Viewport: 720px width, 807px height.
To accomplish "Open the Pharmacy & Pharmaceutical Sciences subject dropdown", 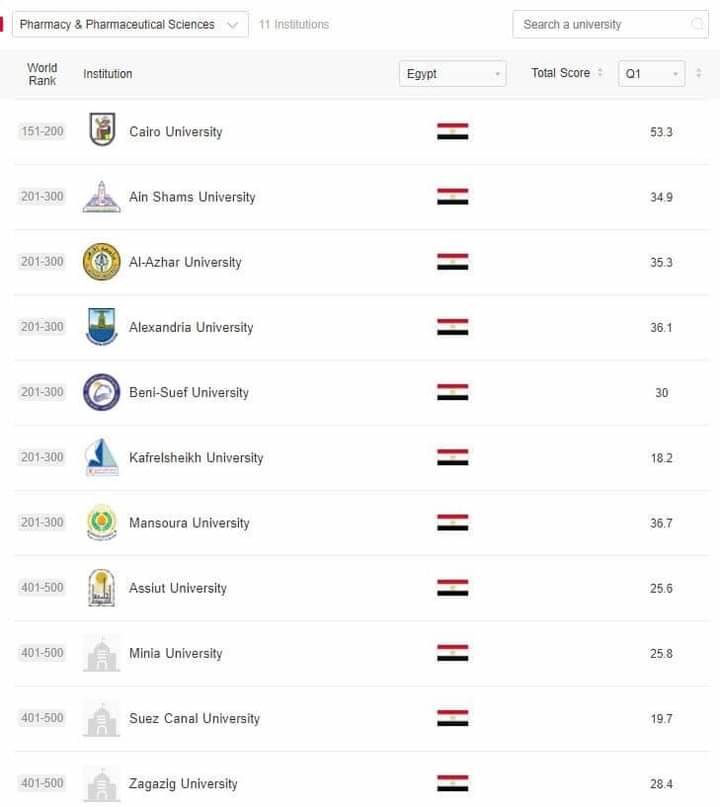I will click(x=130, y=24).
